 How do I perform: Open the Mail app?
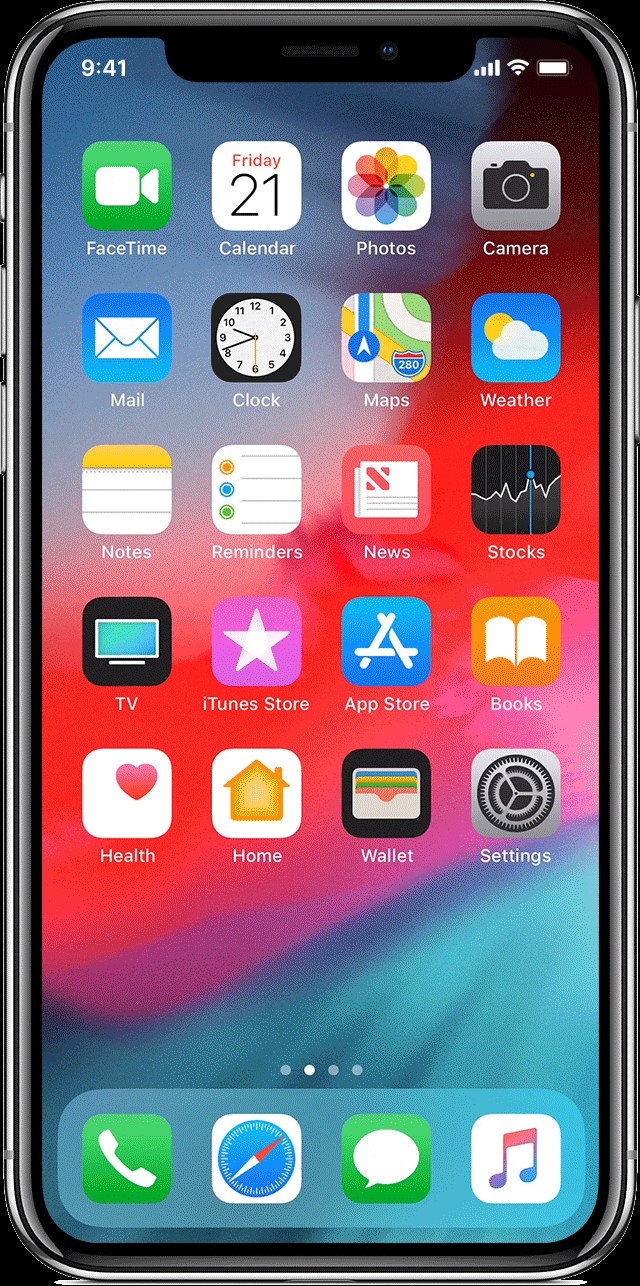[127, 338]
